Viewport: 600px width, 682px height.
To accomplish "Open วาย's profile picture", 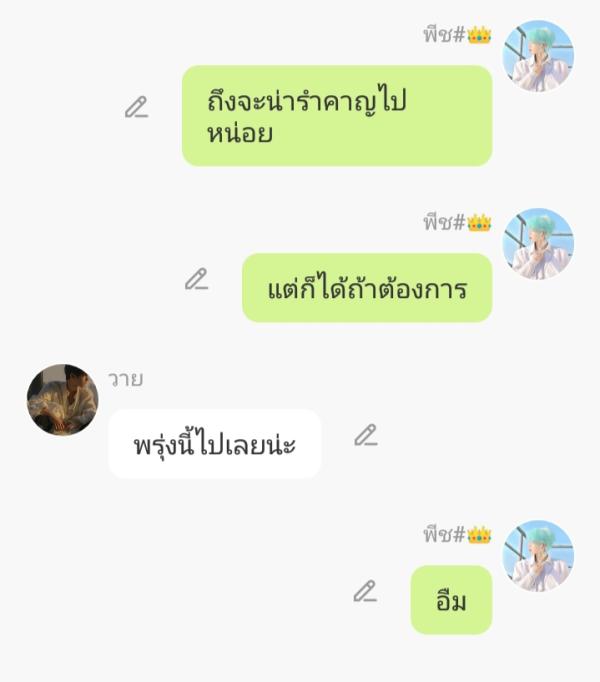I will tap(62, 399).
